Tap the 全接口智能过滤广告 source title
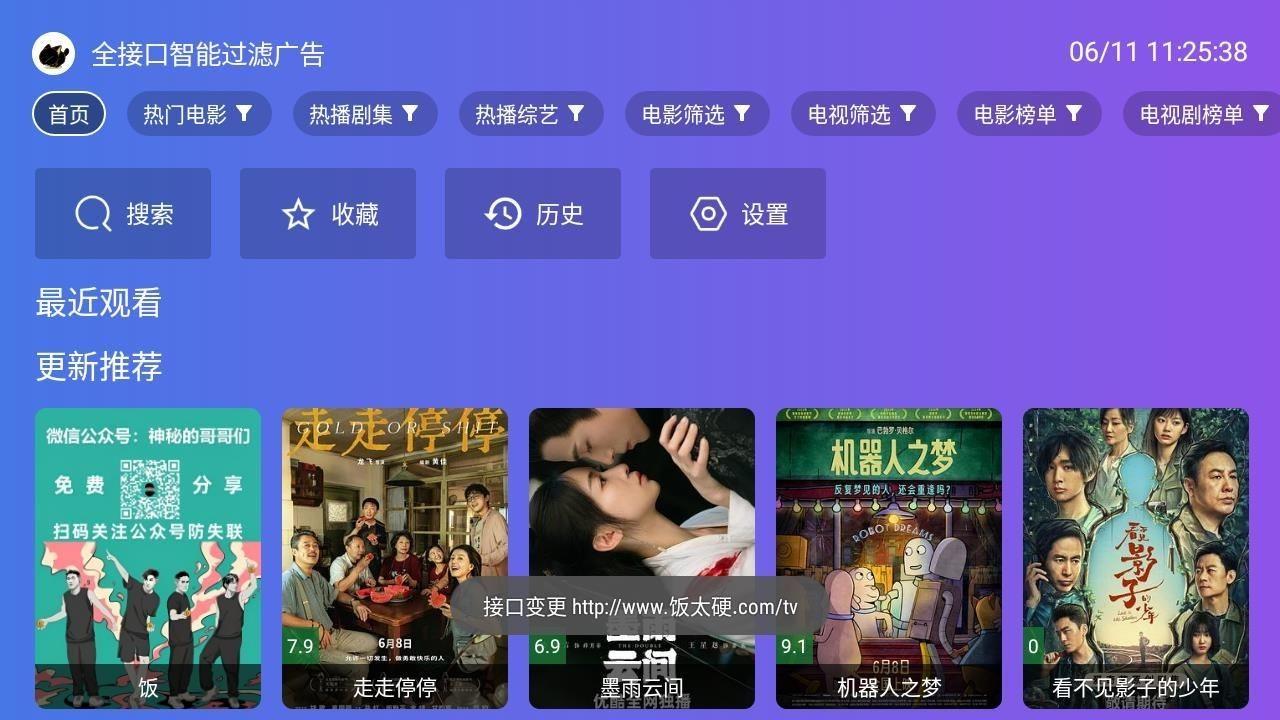 tap(208, 54)
